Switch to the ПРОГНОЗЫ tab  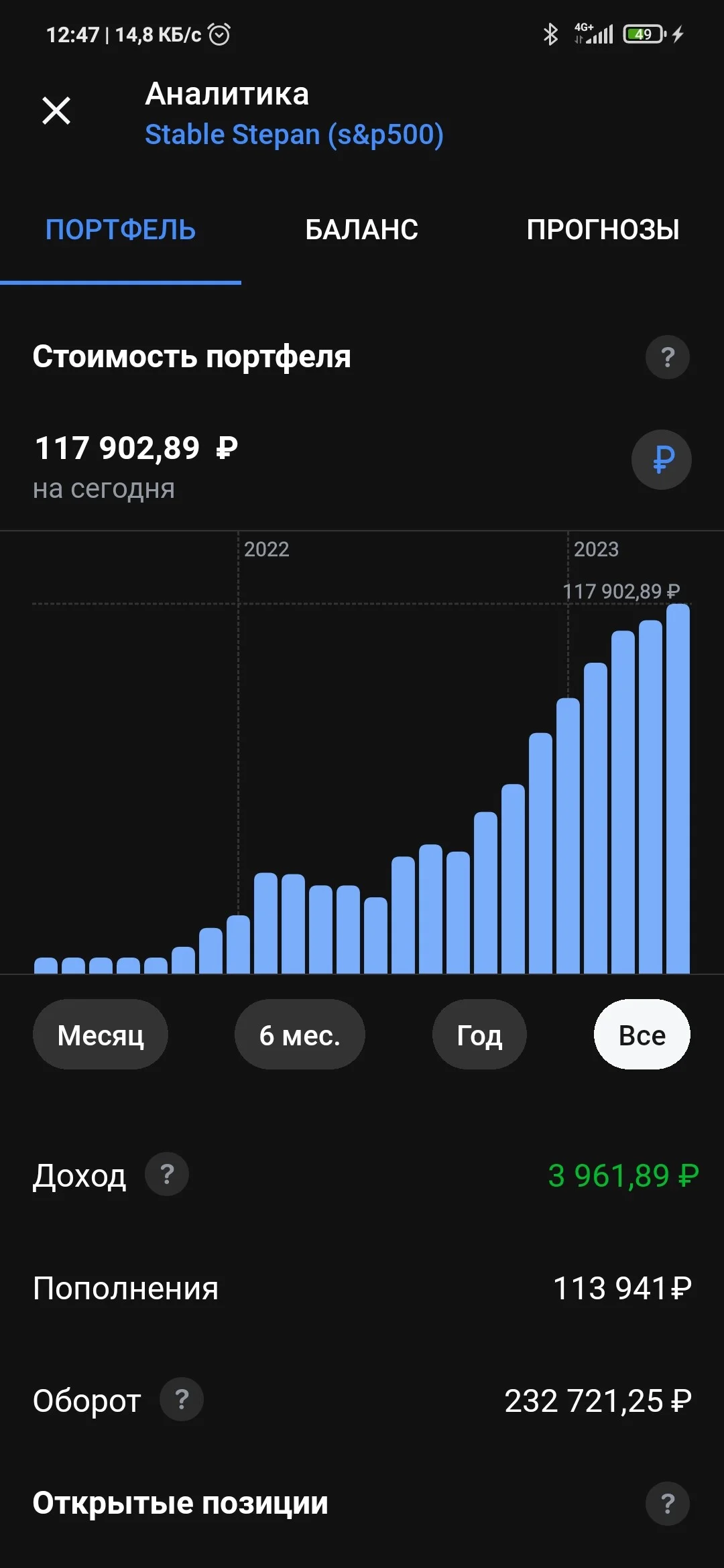click(603, 230)
